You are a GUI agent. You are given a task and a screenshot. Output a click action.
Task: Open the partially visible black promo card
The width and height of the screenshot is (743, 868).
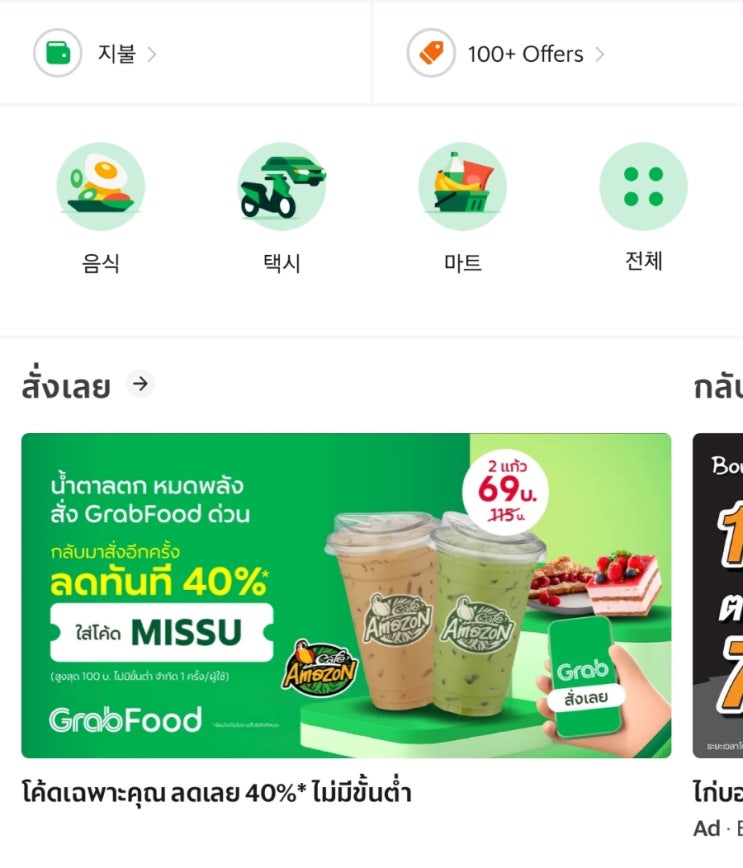pyautogui.click(x=718, y=595)
